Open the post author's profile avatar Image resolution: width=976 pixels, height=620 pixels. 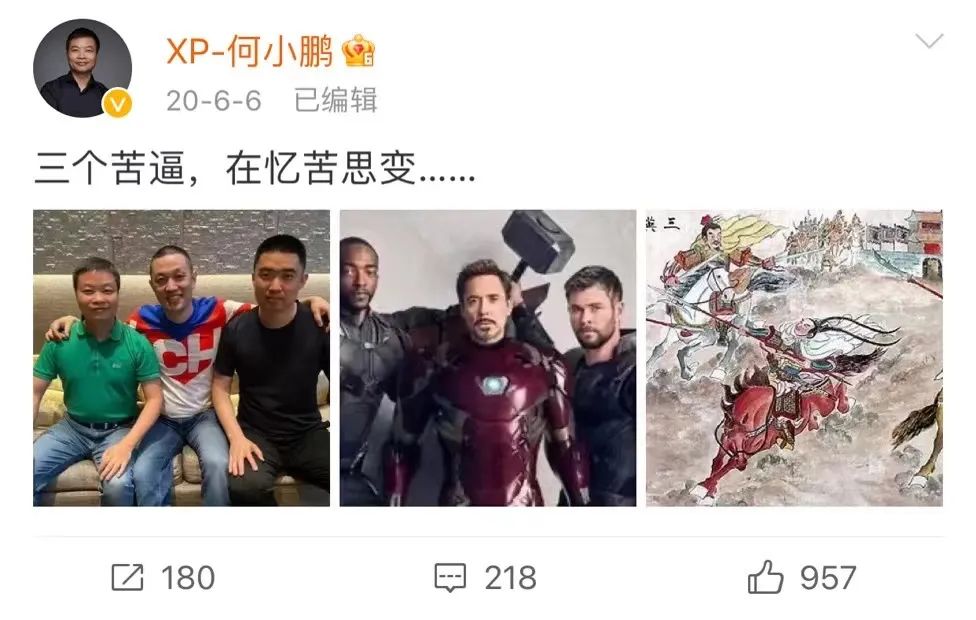(83, 69)
